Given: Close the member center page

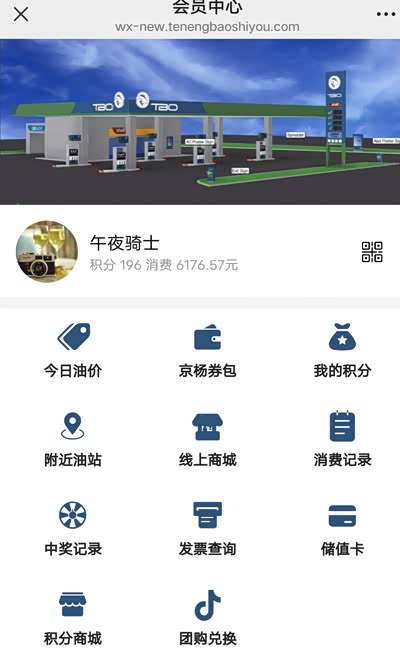Looking at the screenshot, I should click(21, 14).
